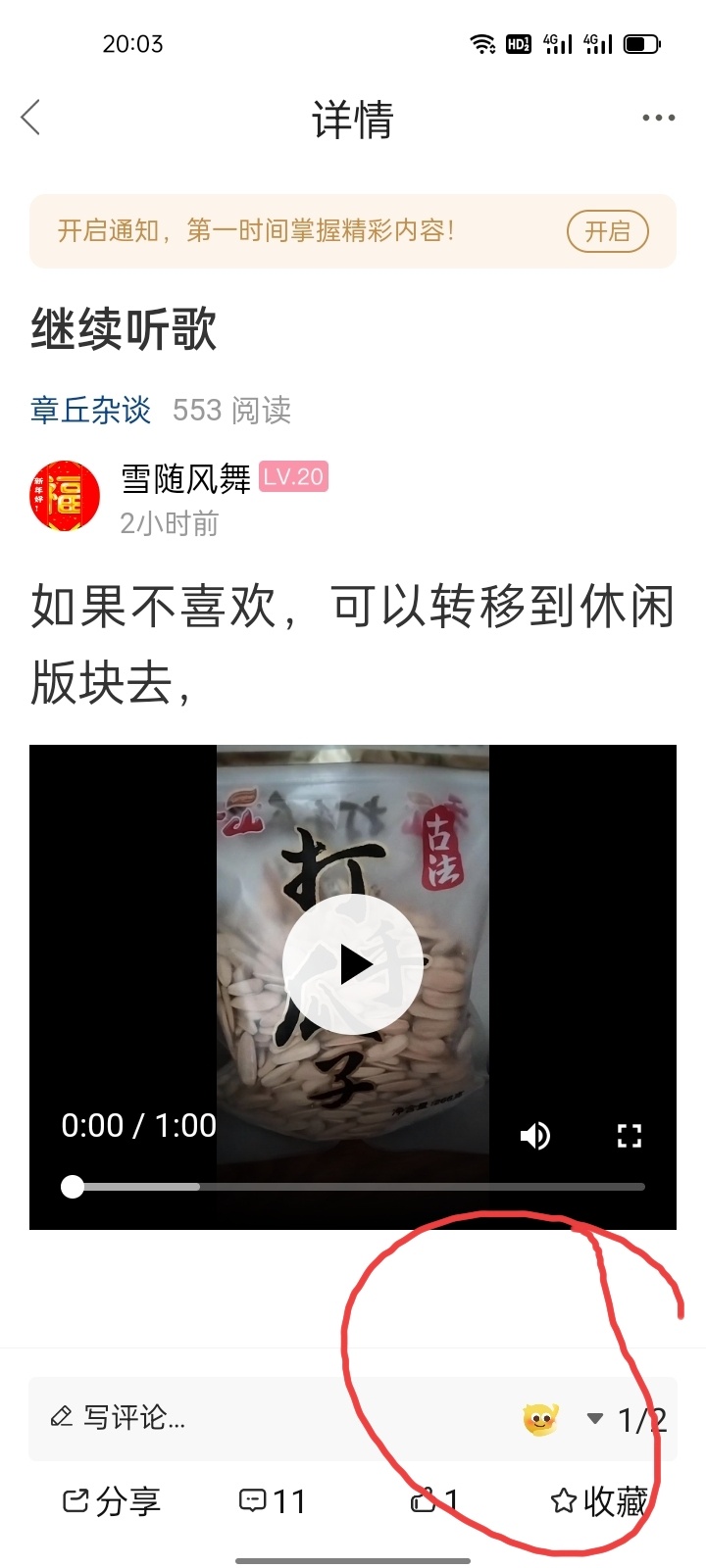Viewport: 706px width, 1568px height.
Task: Share this post via 分享
Action: [x=111, y=1500]
